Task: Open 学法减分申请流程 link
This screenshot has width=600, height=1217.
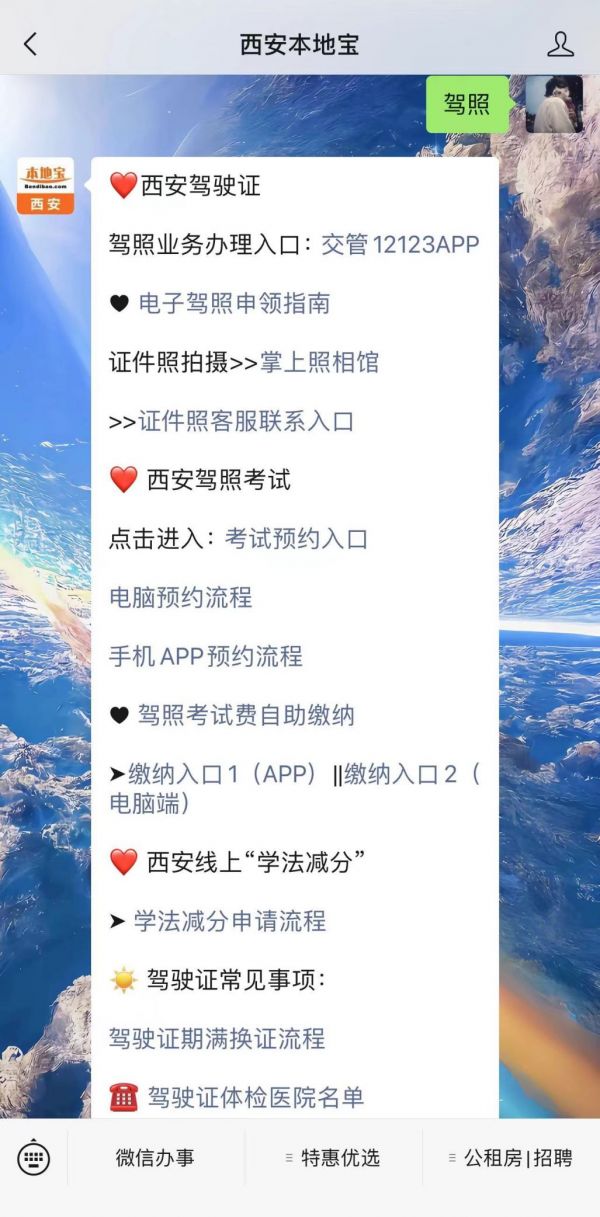Action: point(230,922)
